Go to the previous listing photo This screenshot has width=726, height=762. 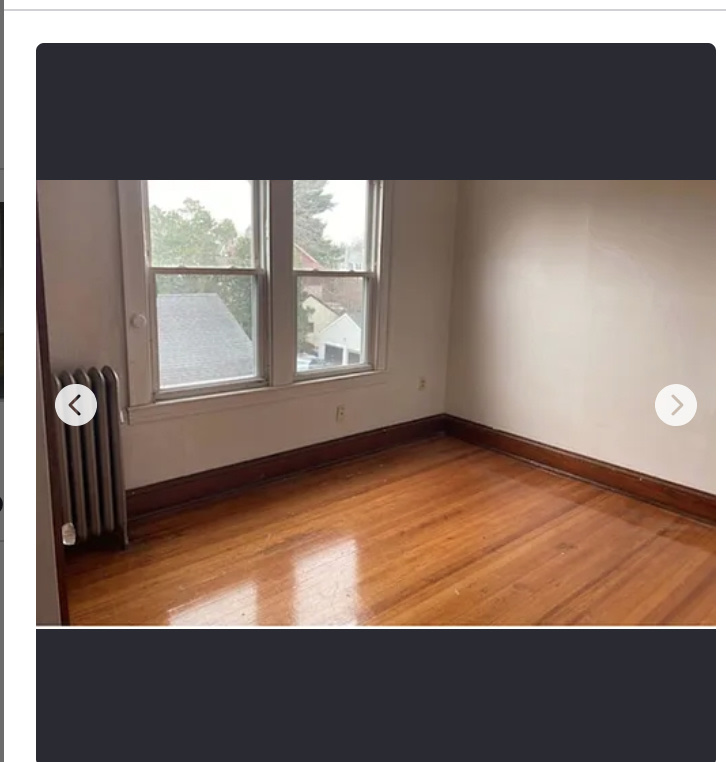[76, 405]
